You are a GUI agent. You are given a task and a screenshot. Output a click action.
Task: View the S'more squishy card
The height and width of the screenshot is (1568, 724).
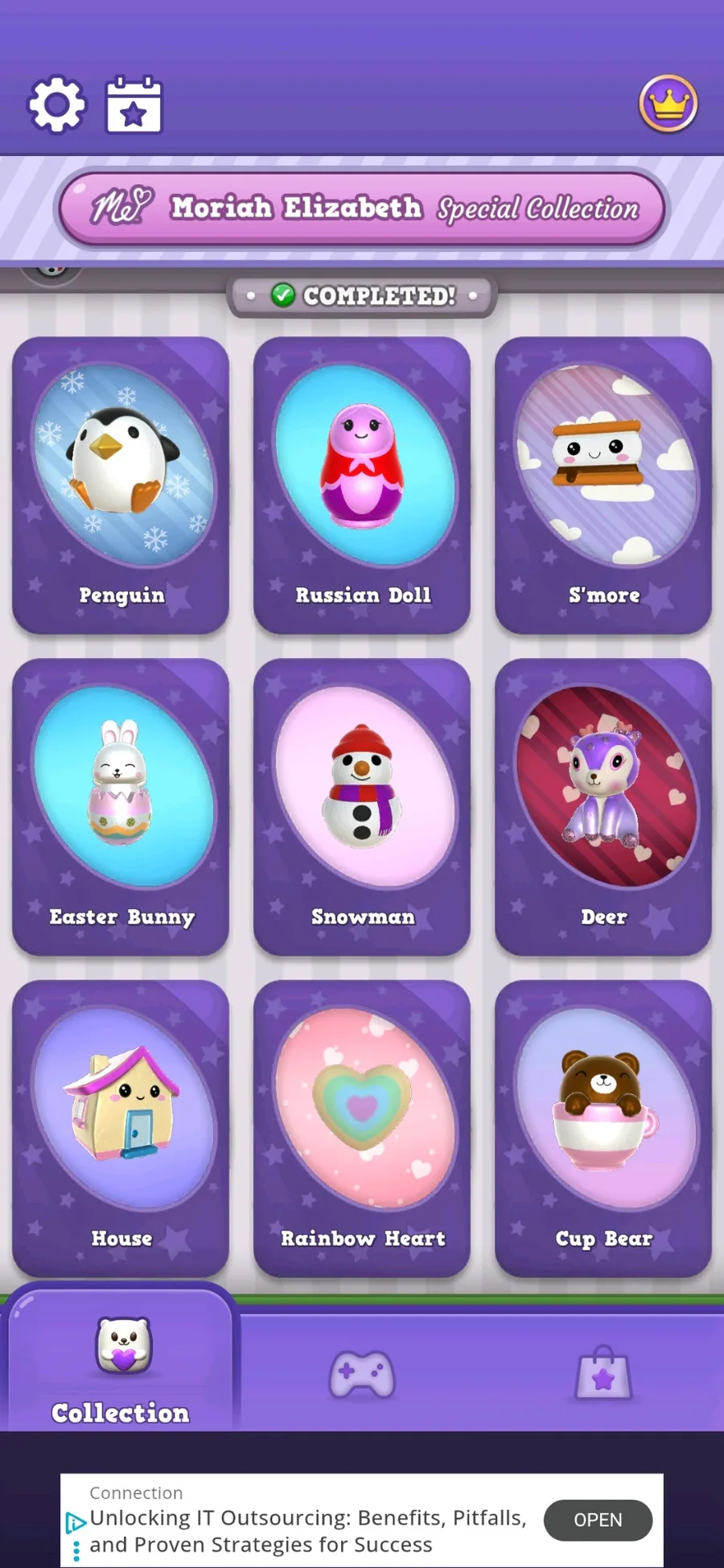(603, 484)
